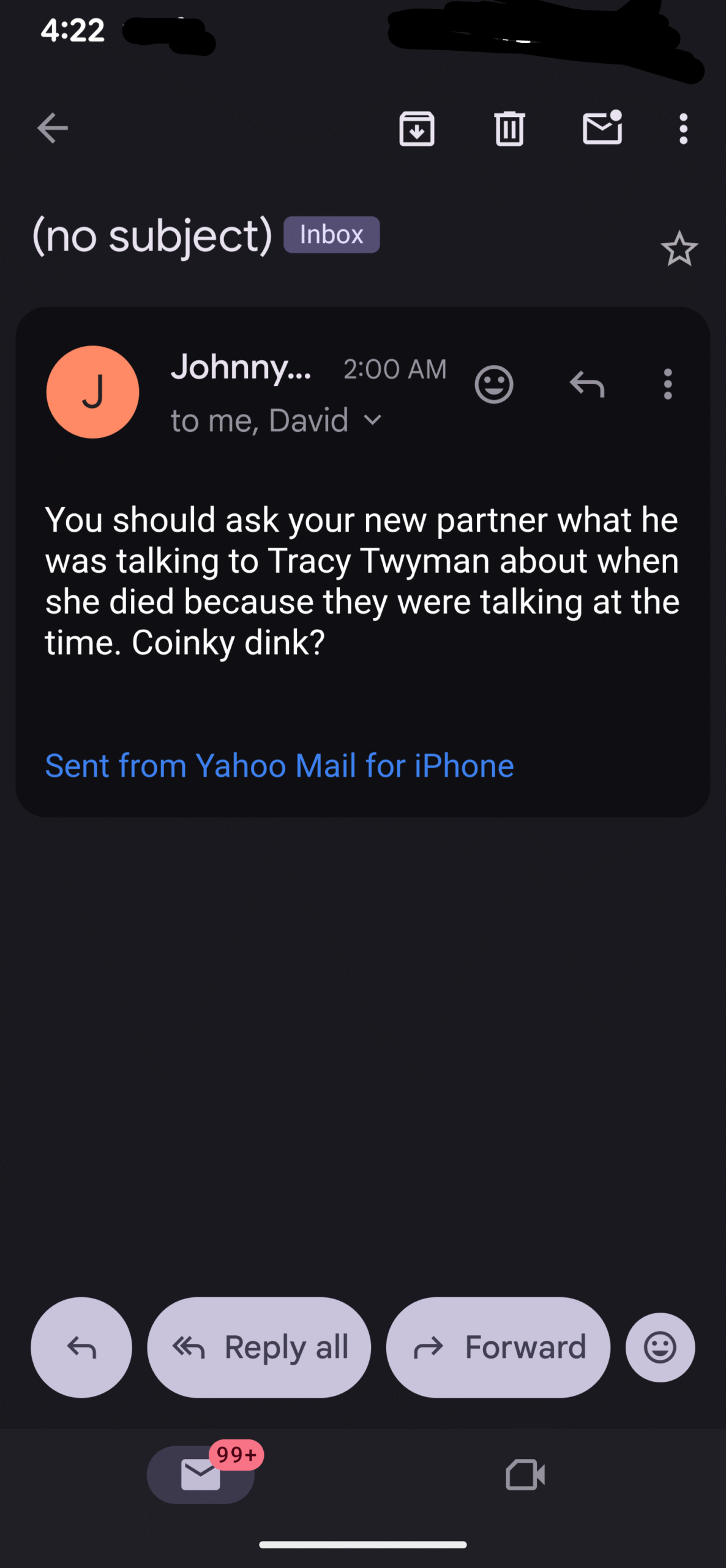
Task: Delete this email with the trash icon
Action: (509, 129)
